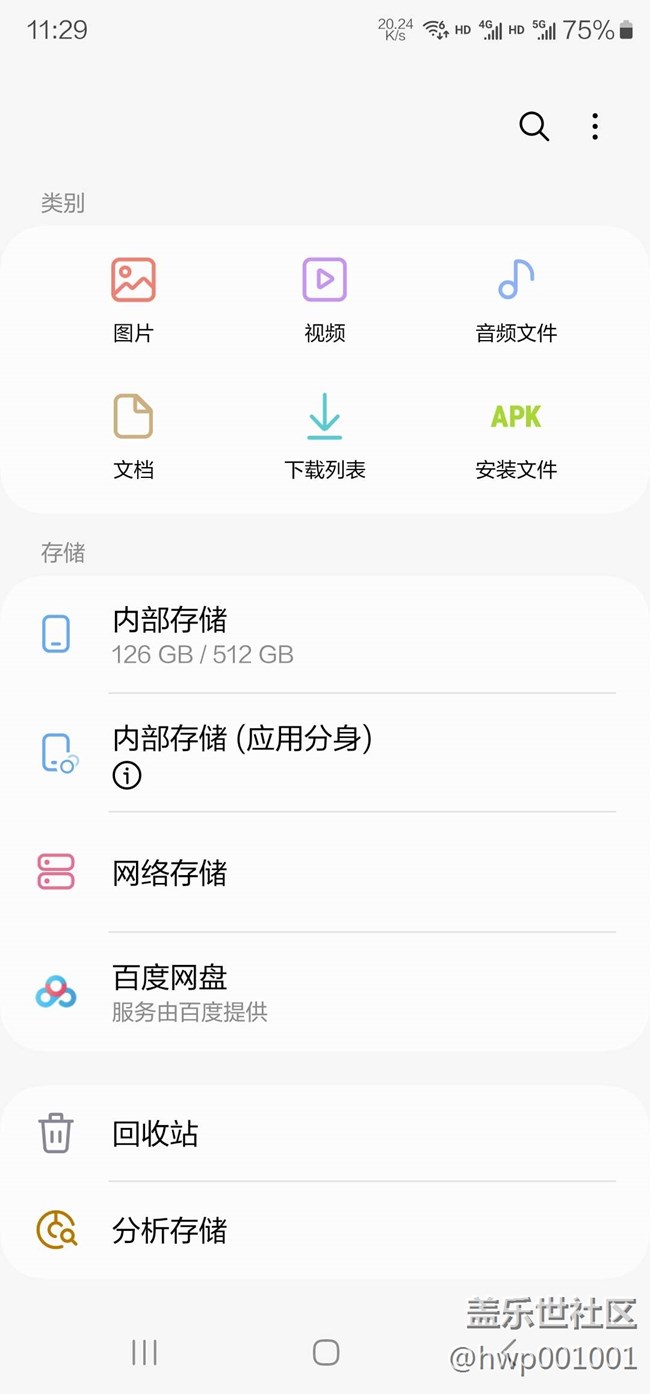Open 下载列表
The width and height of the screenshot is (650, 1394).
coord(324,435)
